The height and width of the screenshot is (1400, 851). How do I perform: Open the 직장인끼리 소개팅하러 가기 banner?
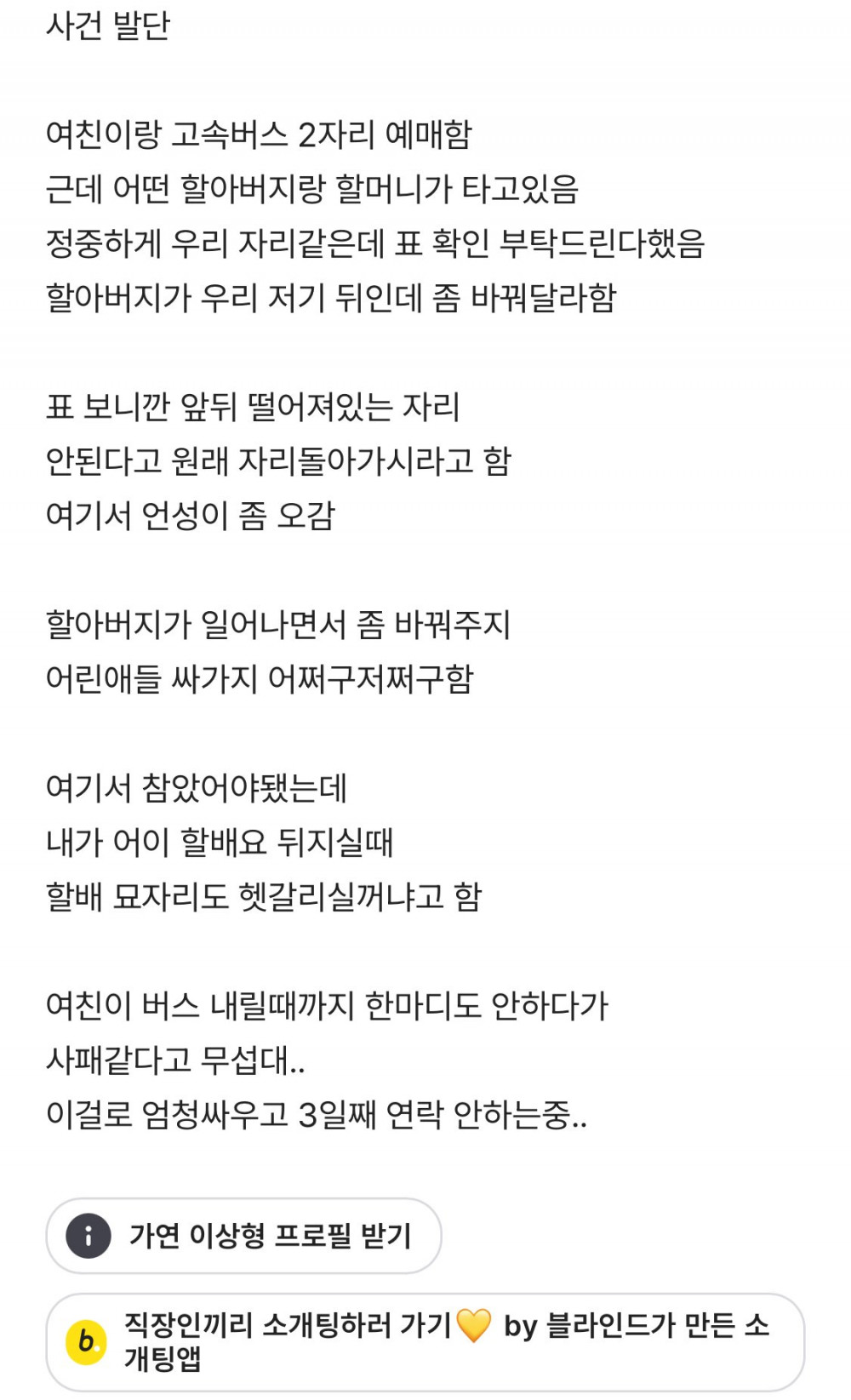tap(425, 1341)
